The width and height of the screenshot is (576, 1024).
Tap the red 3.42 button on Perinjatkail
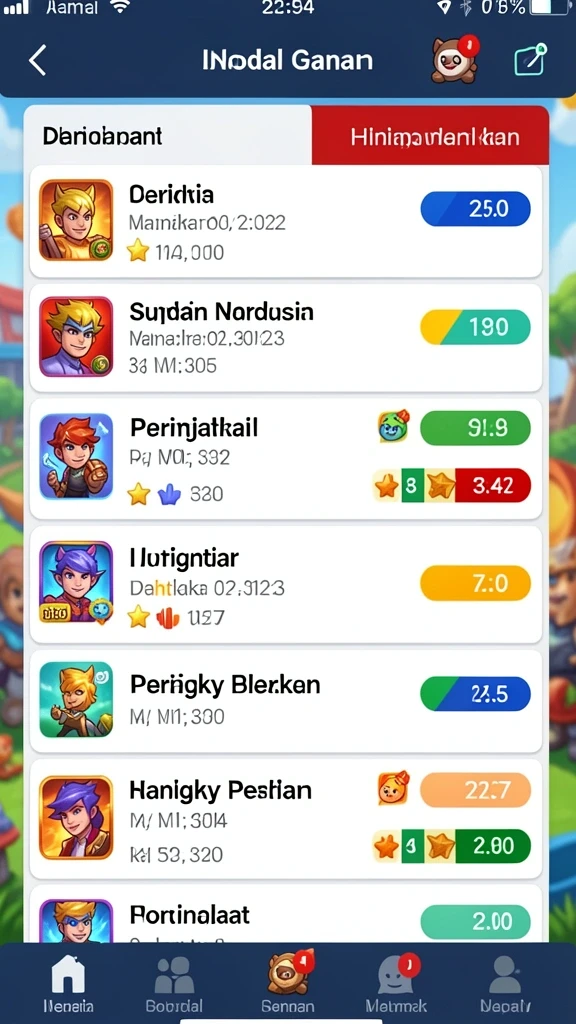[492, 485]
